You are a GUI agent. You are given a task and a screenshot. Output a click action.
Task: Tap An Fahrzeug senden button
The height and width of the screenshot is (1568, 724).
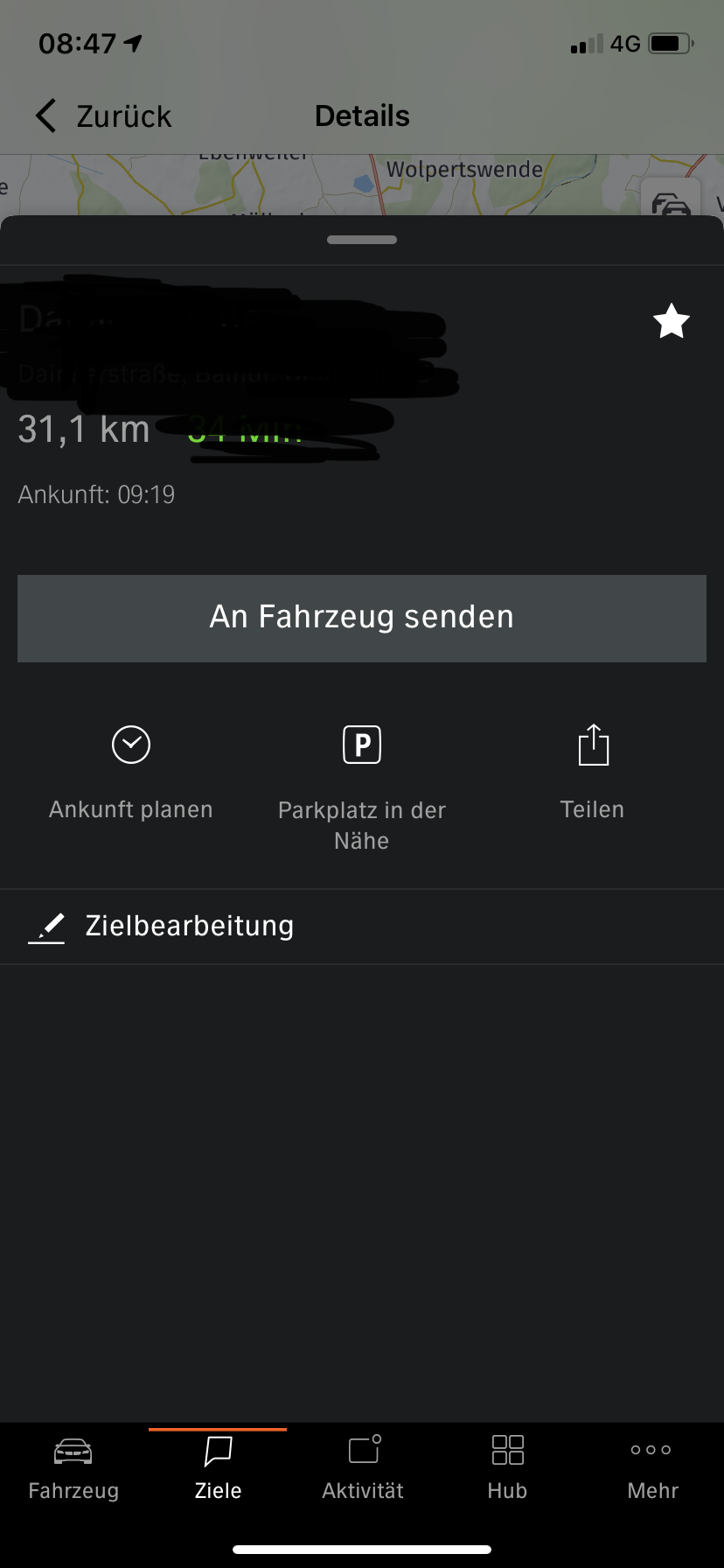click(362, 618)
